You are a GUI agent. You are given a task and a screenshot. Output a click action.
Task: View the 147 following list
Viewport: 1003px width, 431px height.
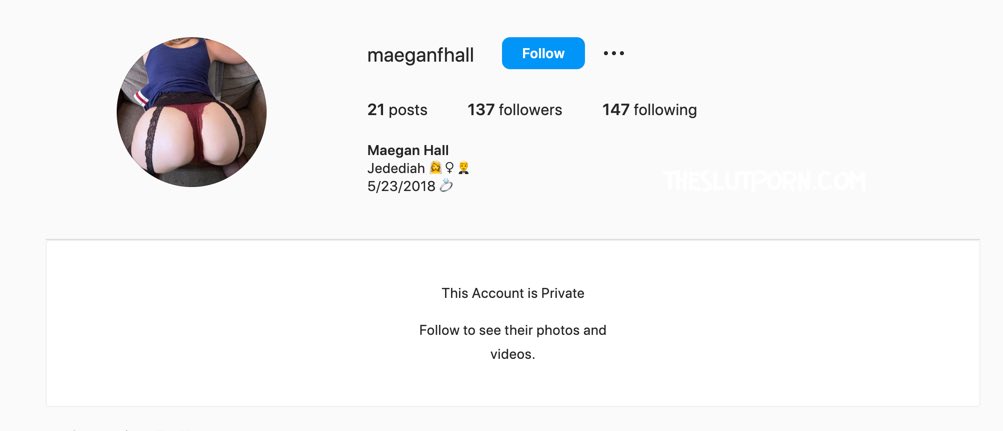[649, 110]
